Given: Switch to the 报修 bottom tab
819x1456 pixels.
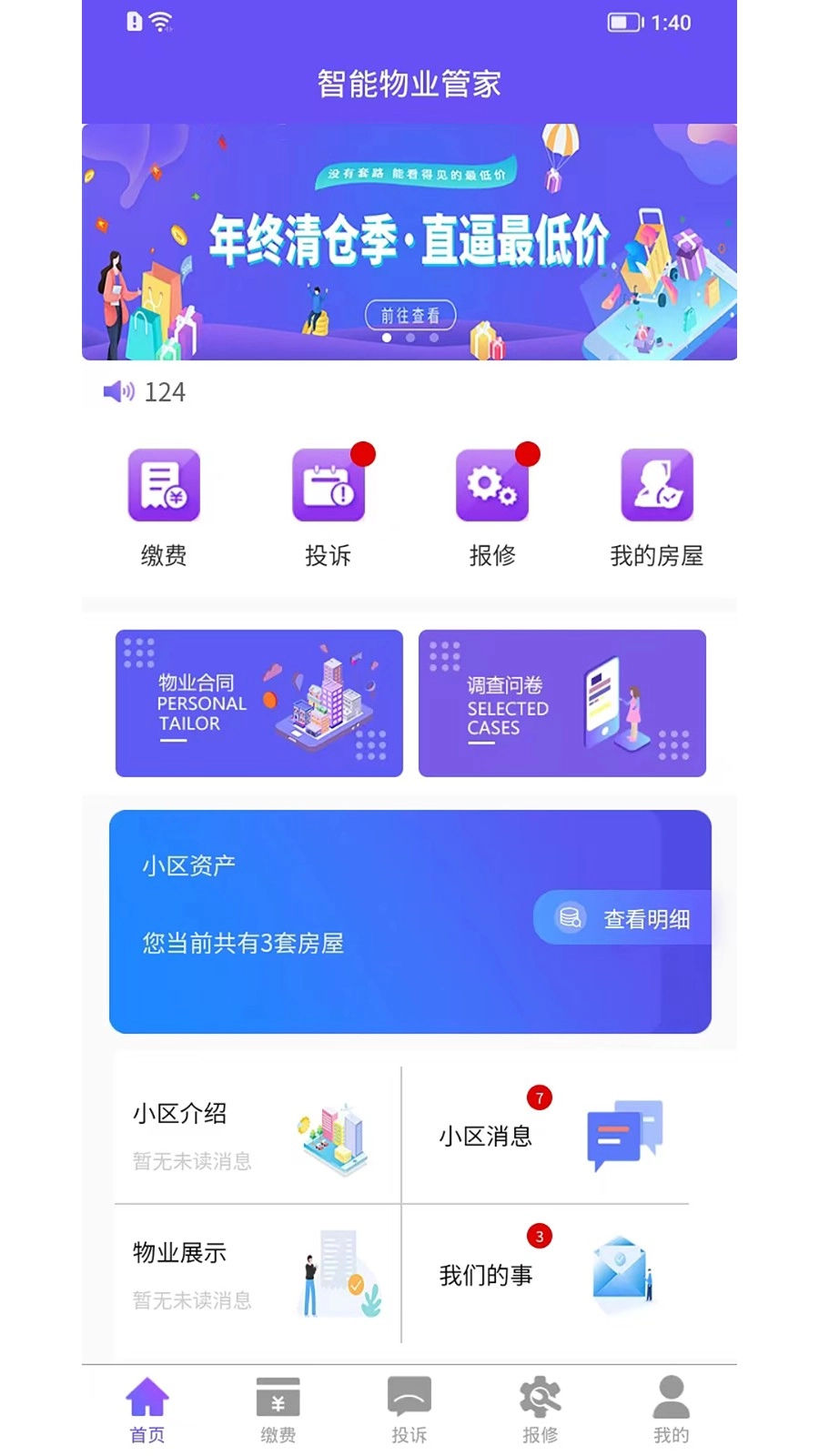Looking at the screenshot, I should click(541, 1409).
